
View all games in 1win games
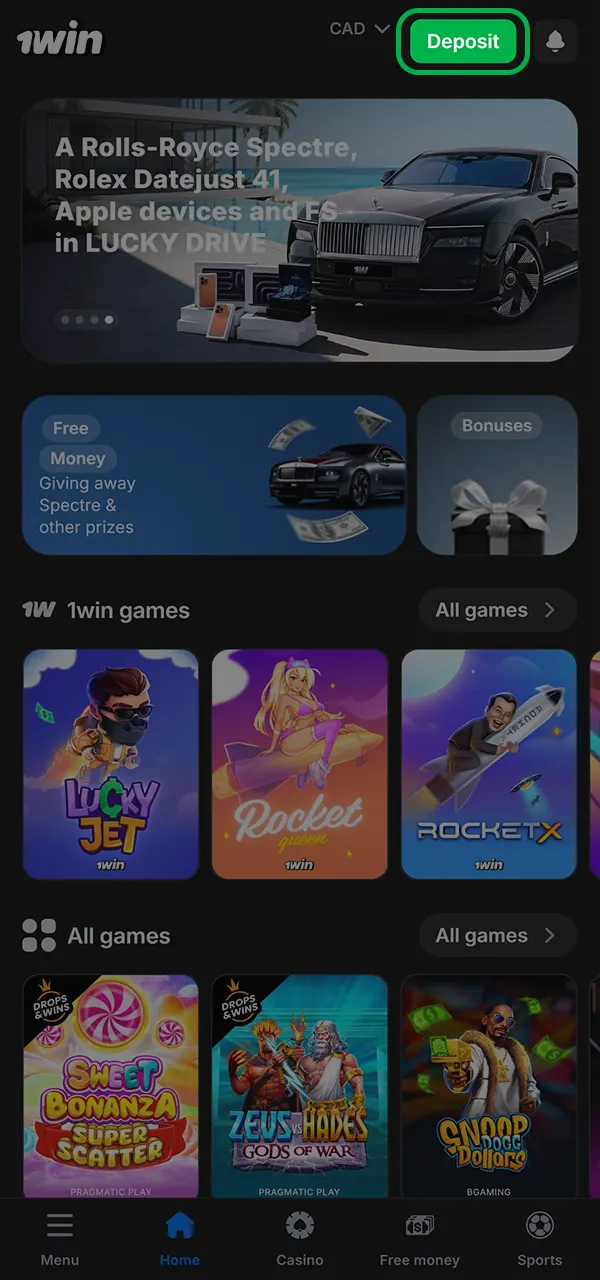[496, 610]
